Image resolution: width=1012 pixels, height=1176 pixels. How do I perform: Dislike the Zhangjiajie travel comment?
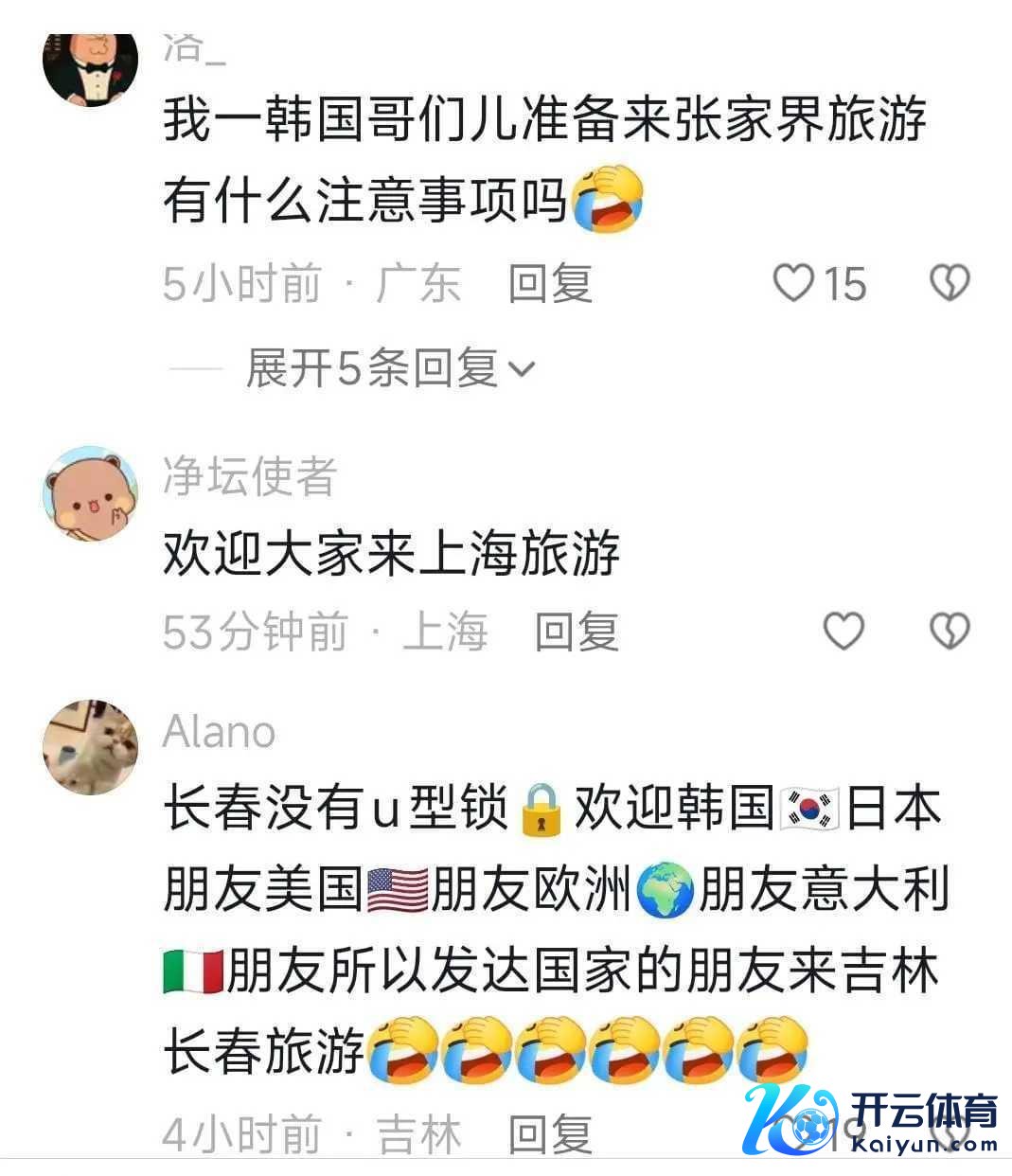pyautogui.click(x=950, y=283)
